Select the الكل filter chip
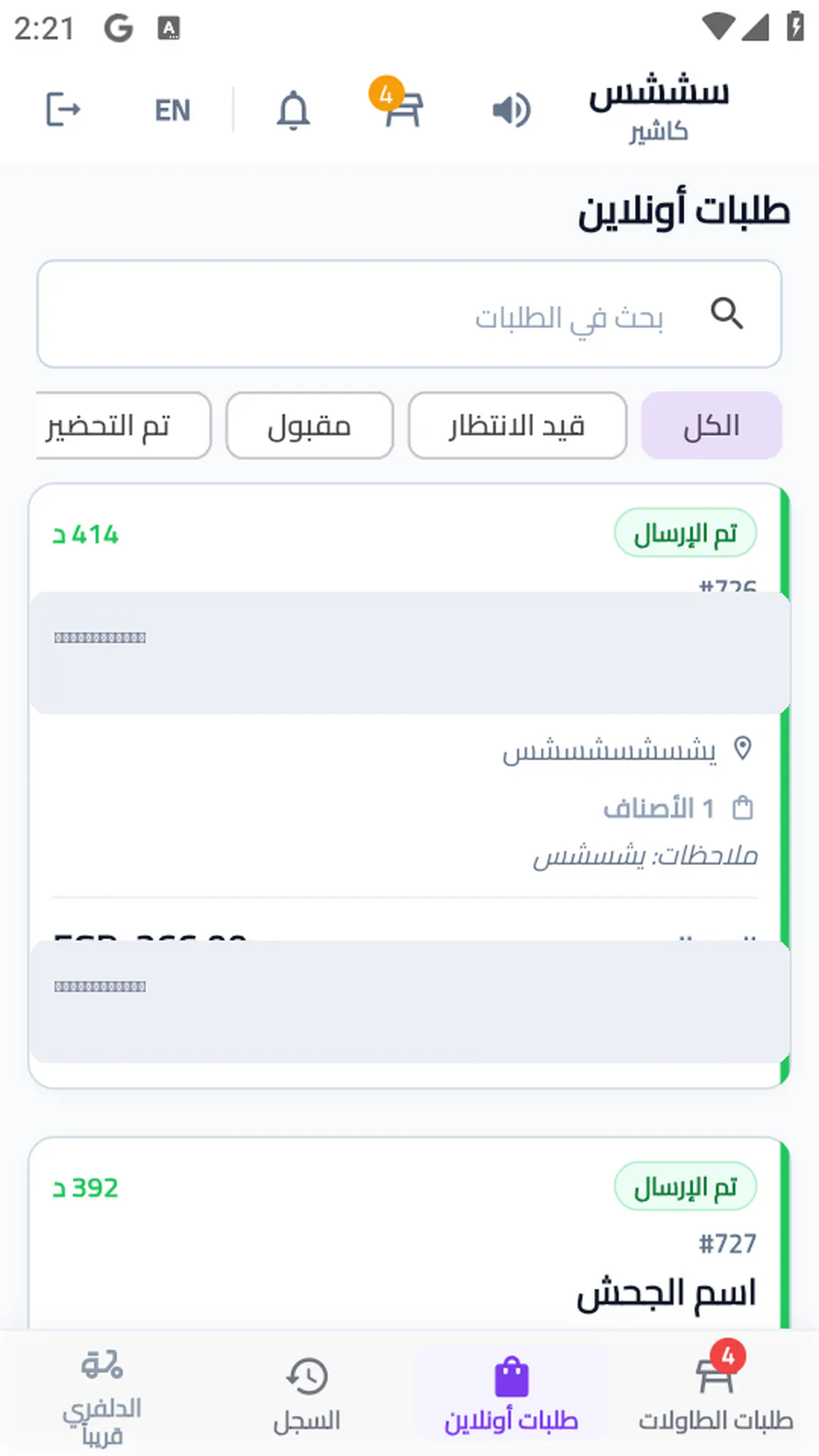Screen dimensions: 819x1456 (711, 425)
